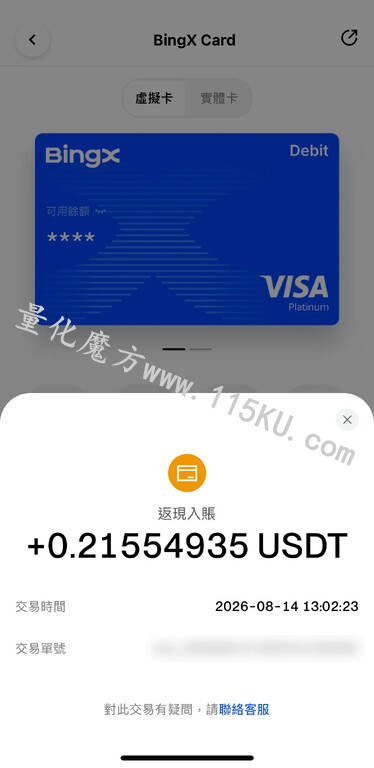
Task: Open the share icon in header
Action: click(x=349, y=38)
